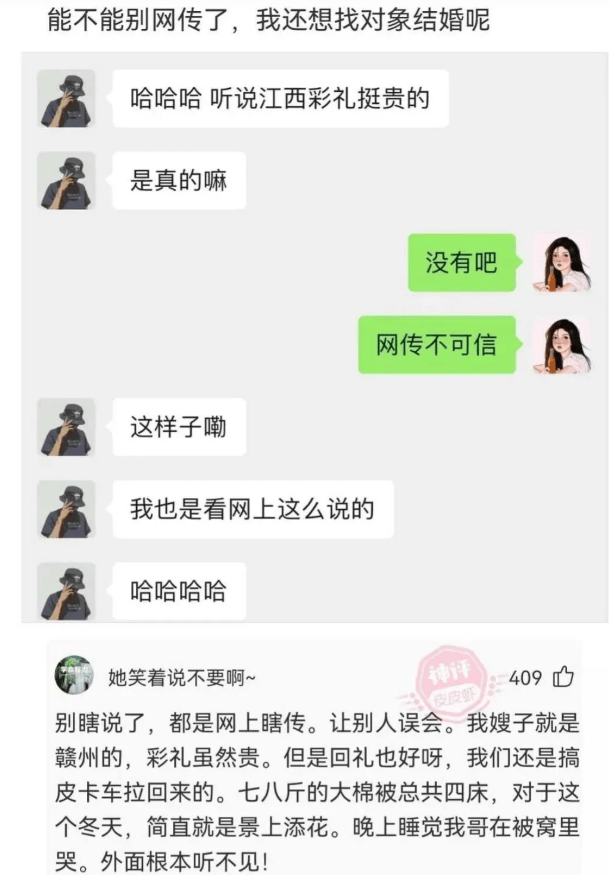This screenshot has height=875, width=609.
Task: Open the chat screenshot image in the post
Action: tap(314, 338)
